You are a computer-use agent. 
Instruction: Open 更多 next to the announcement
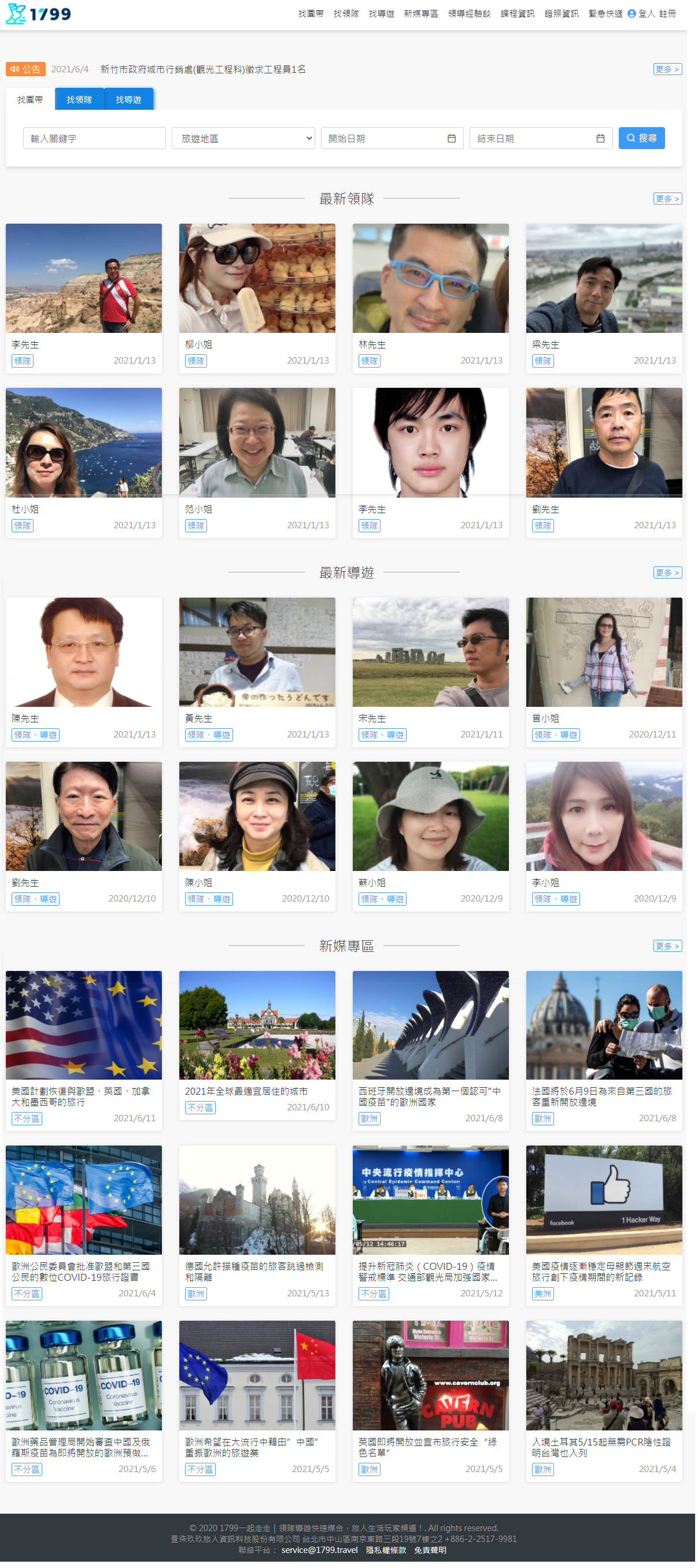point(669,69)
